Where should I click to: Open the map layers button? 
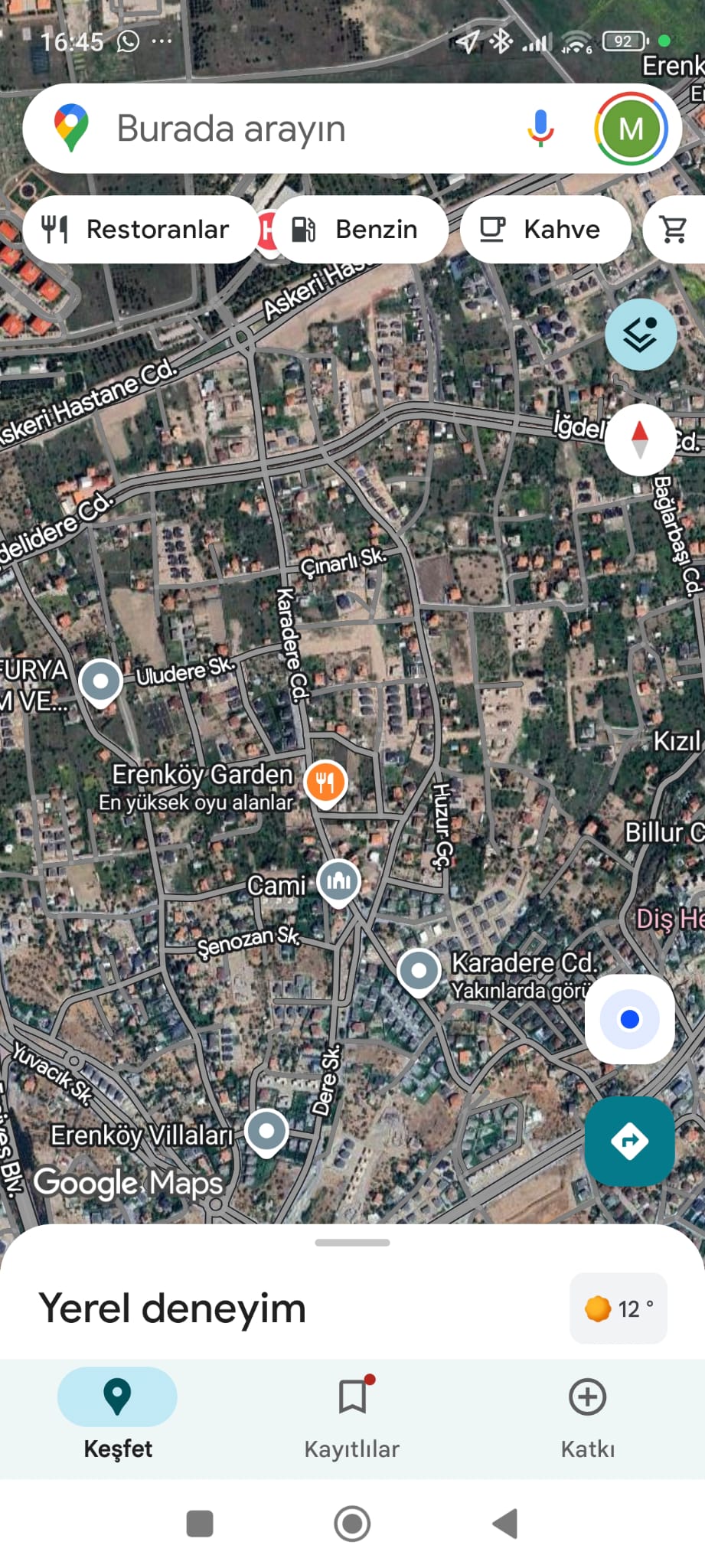[x=640, y=335]
